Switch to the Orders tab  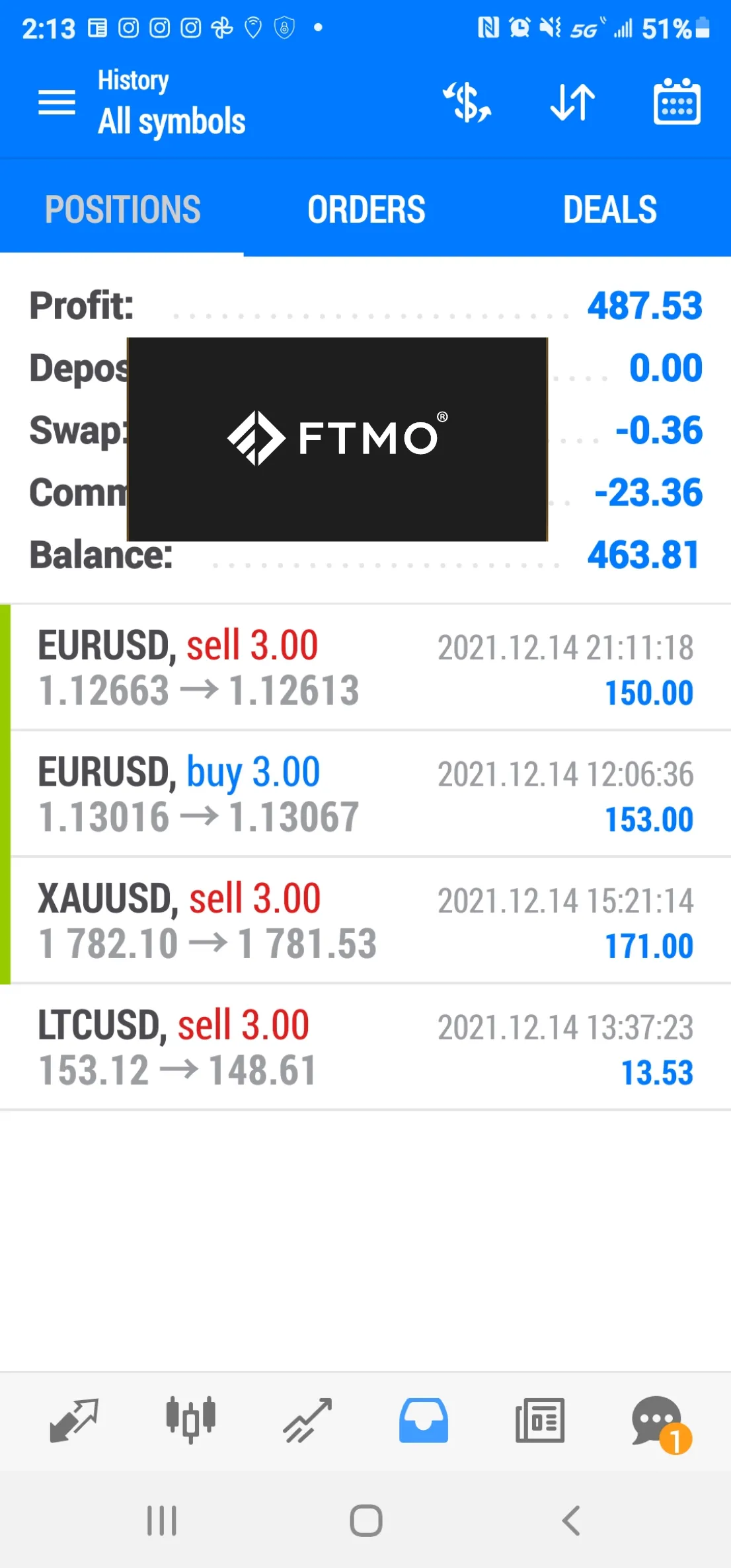(x=366, y=209)
